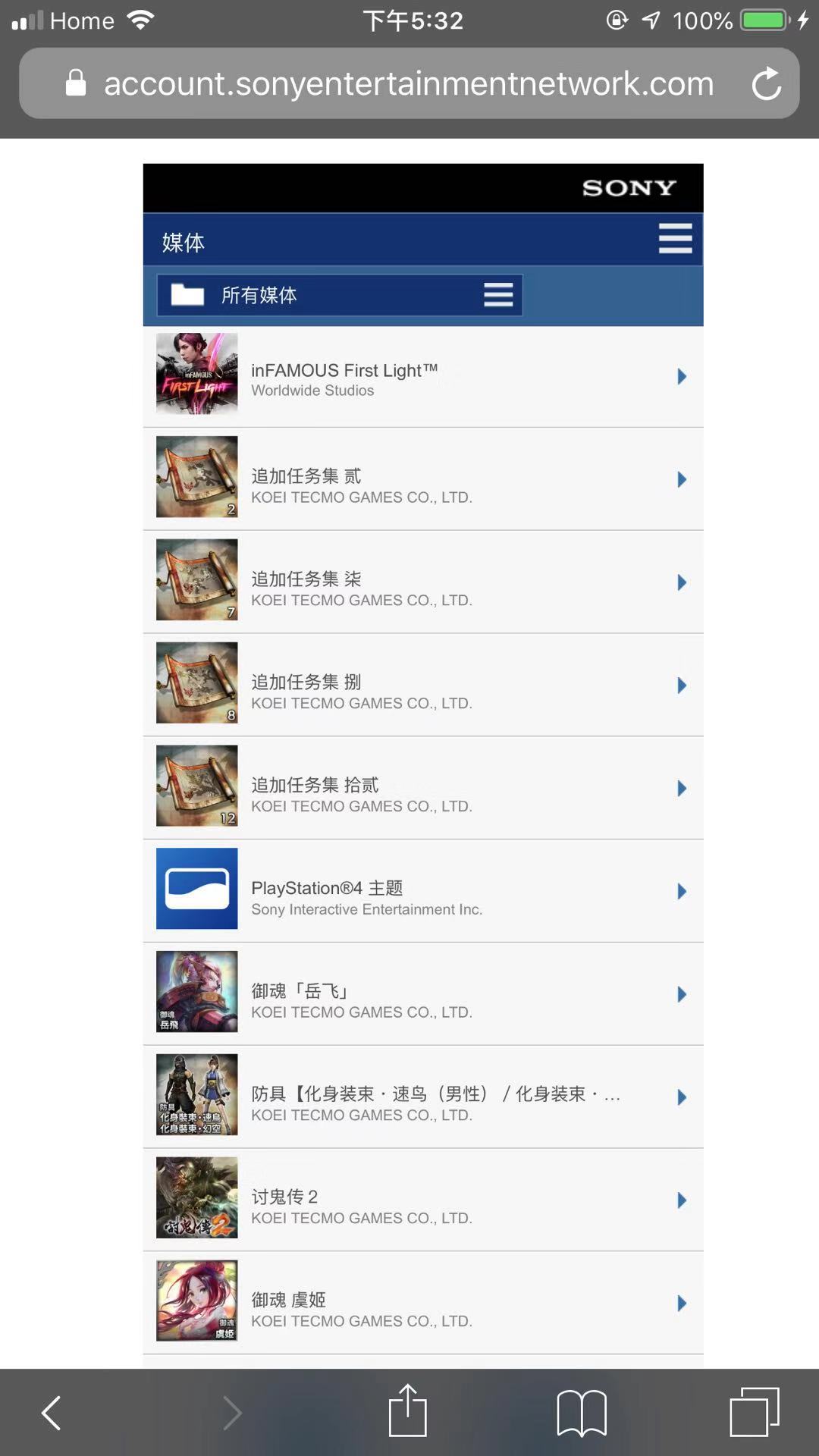Open 追加任务集 拾贰 entry
The width and height of the screenshot is (819, 1456).
(423, 789)
